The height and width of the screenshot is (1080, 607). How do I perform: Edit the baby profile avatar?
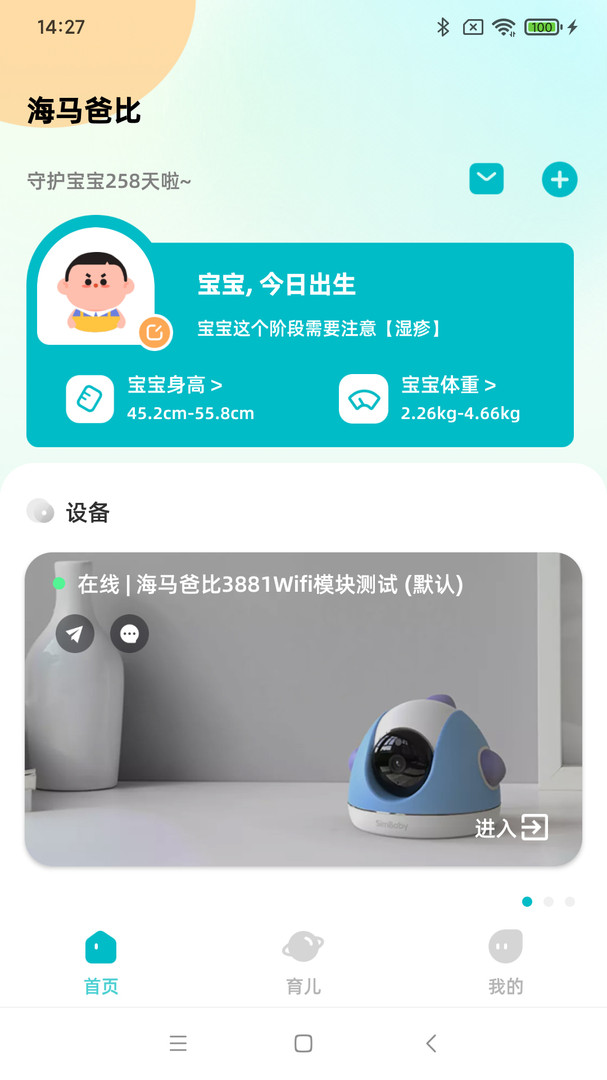154,333
